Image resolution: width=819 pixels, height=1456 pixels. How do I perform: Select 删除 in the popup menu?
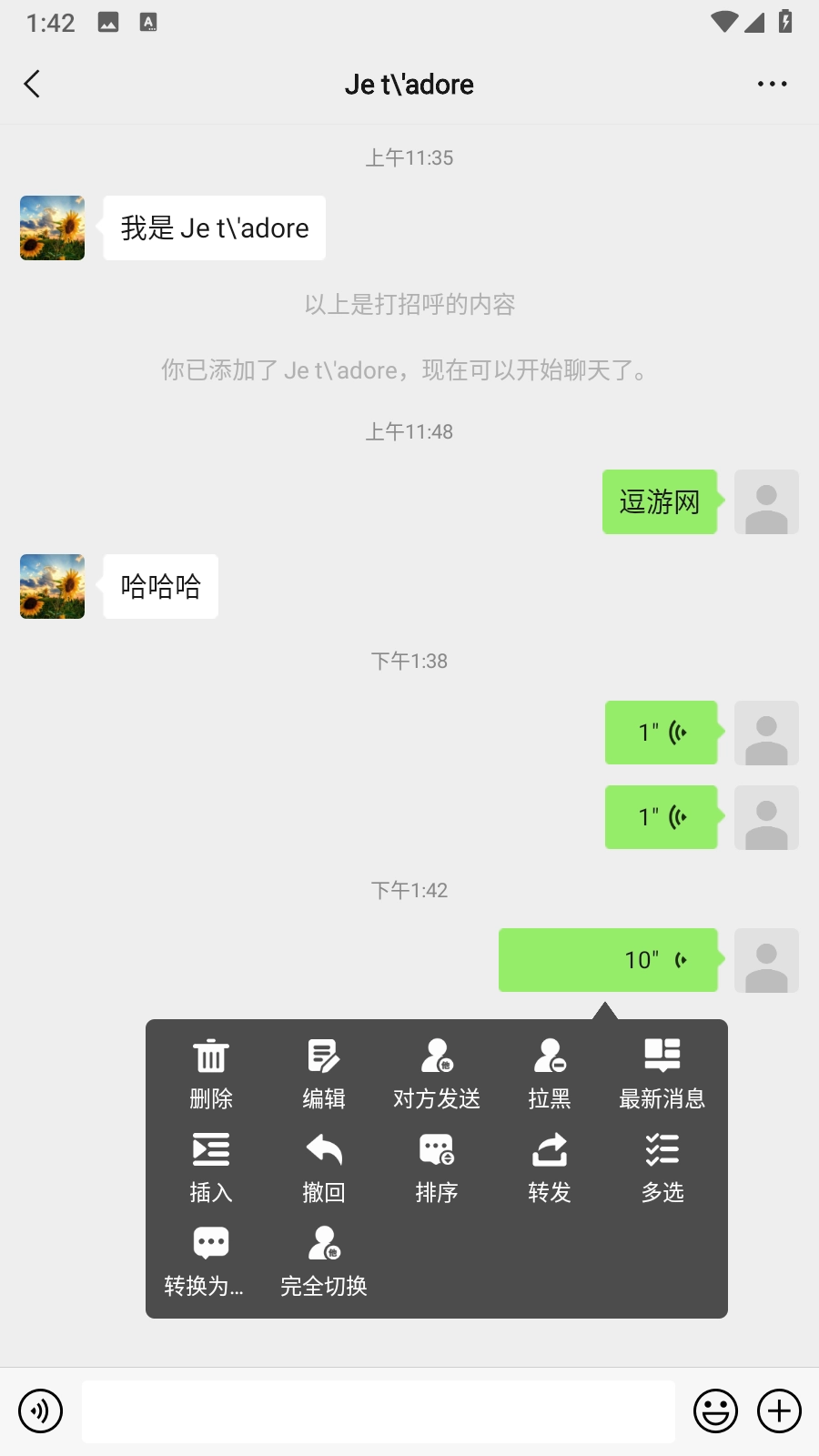point(211,1074)
